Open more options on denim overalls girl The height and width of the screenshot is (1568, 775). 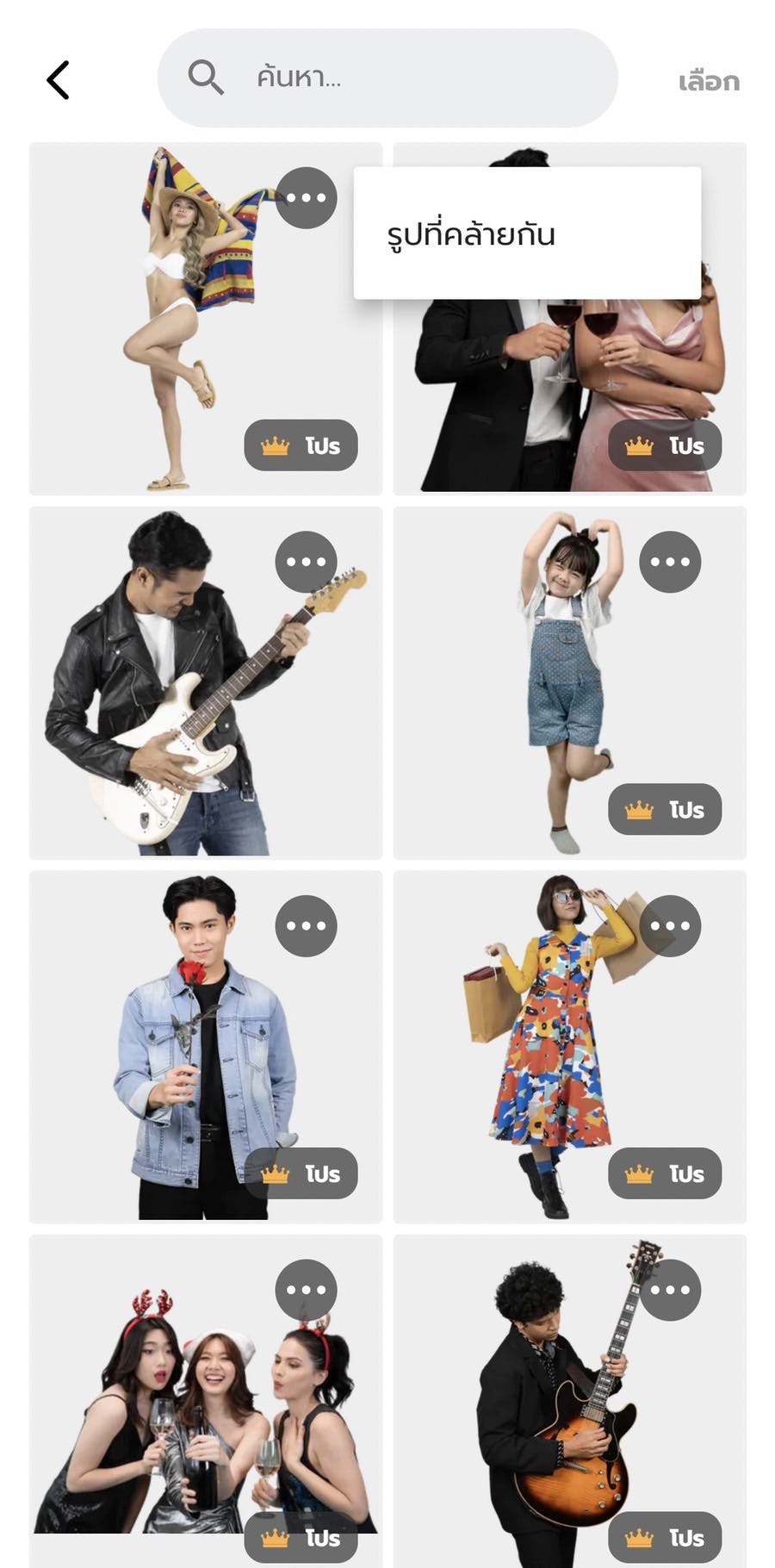670,562
